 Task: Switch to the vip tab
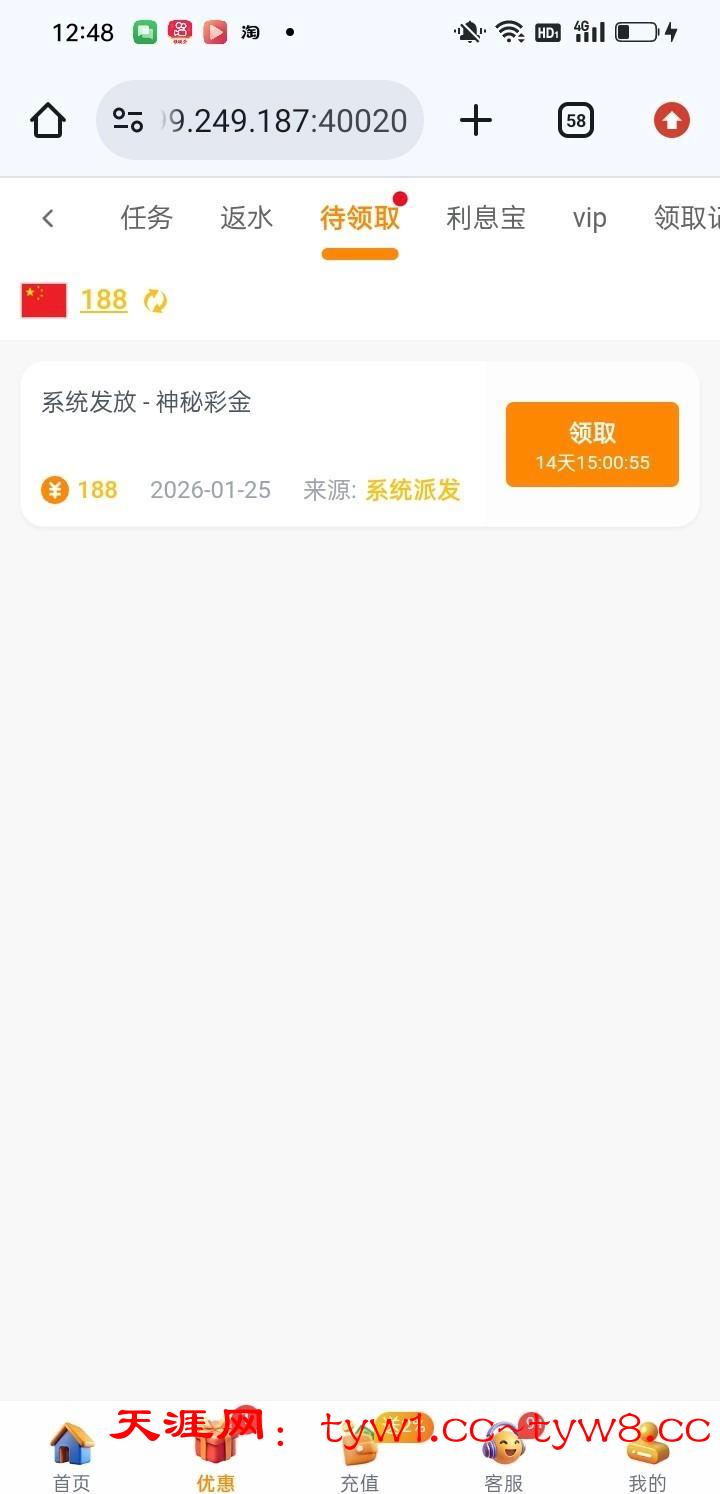[590, 218]
